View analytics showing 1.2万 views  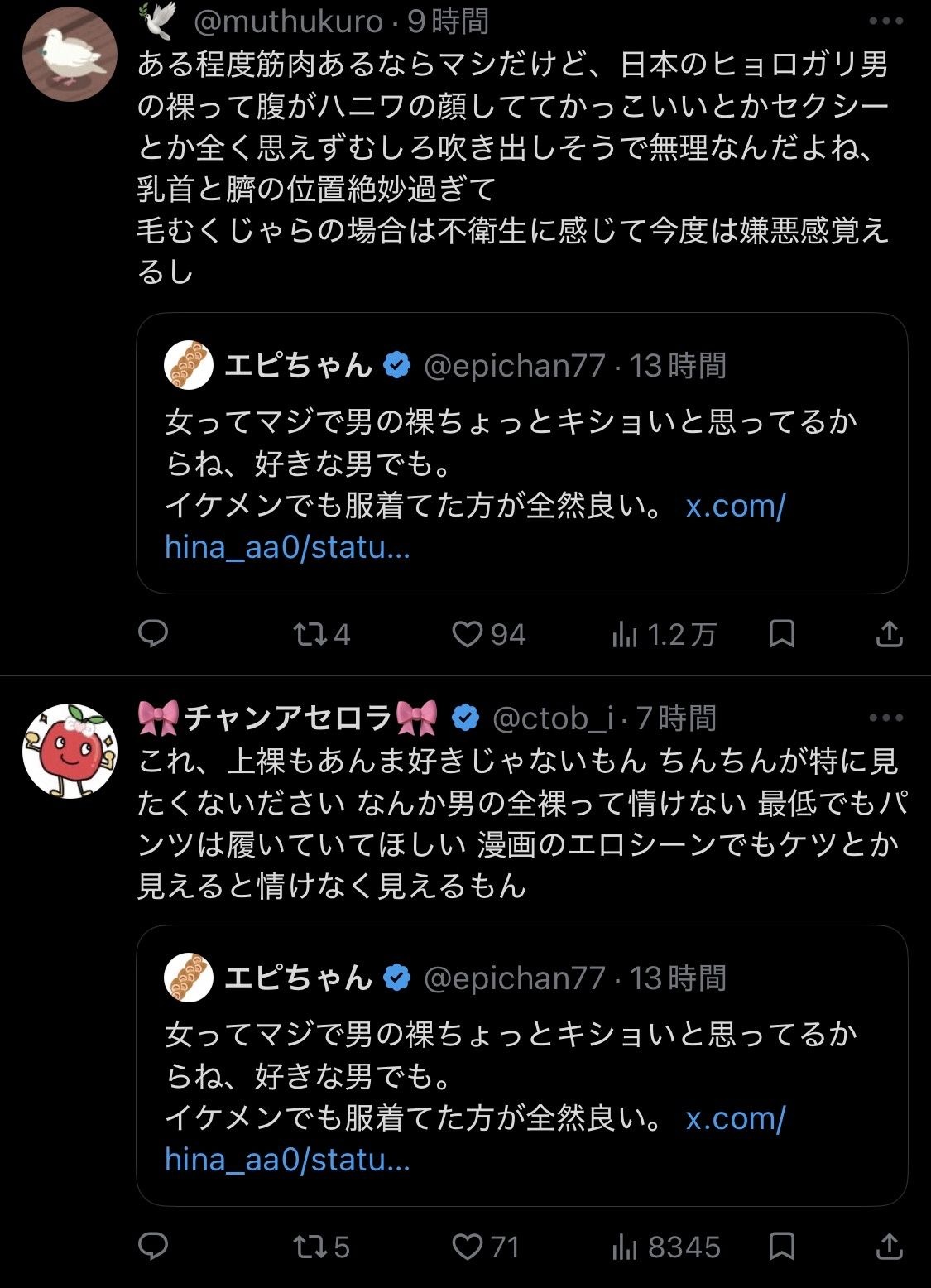pyautogui.click(x=663, y=634)
